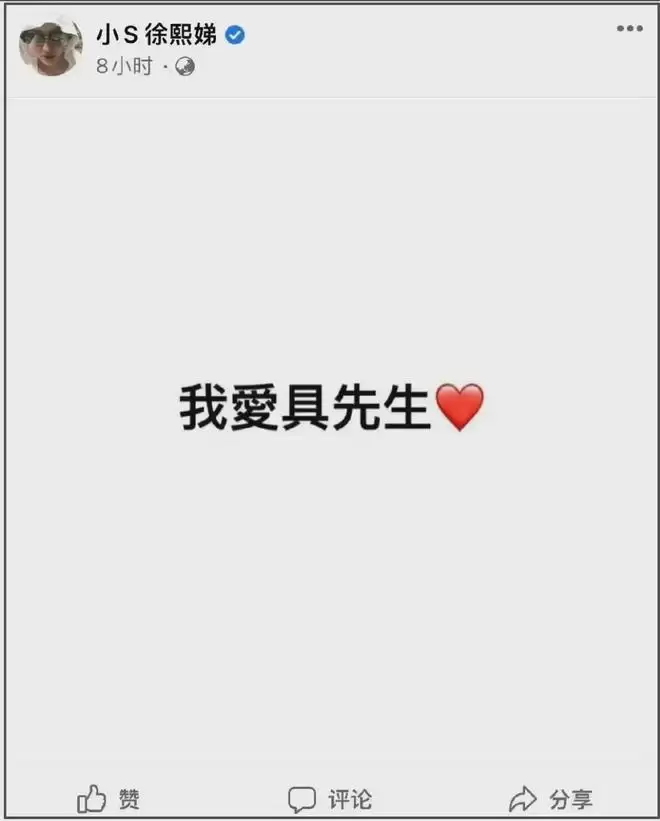Open 小S 徐熙娣 profile picture
Image resolution: width=660 pixels, height=821 pixels.
point(50,46)
